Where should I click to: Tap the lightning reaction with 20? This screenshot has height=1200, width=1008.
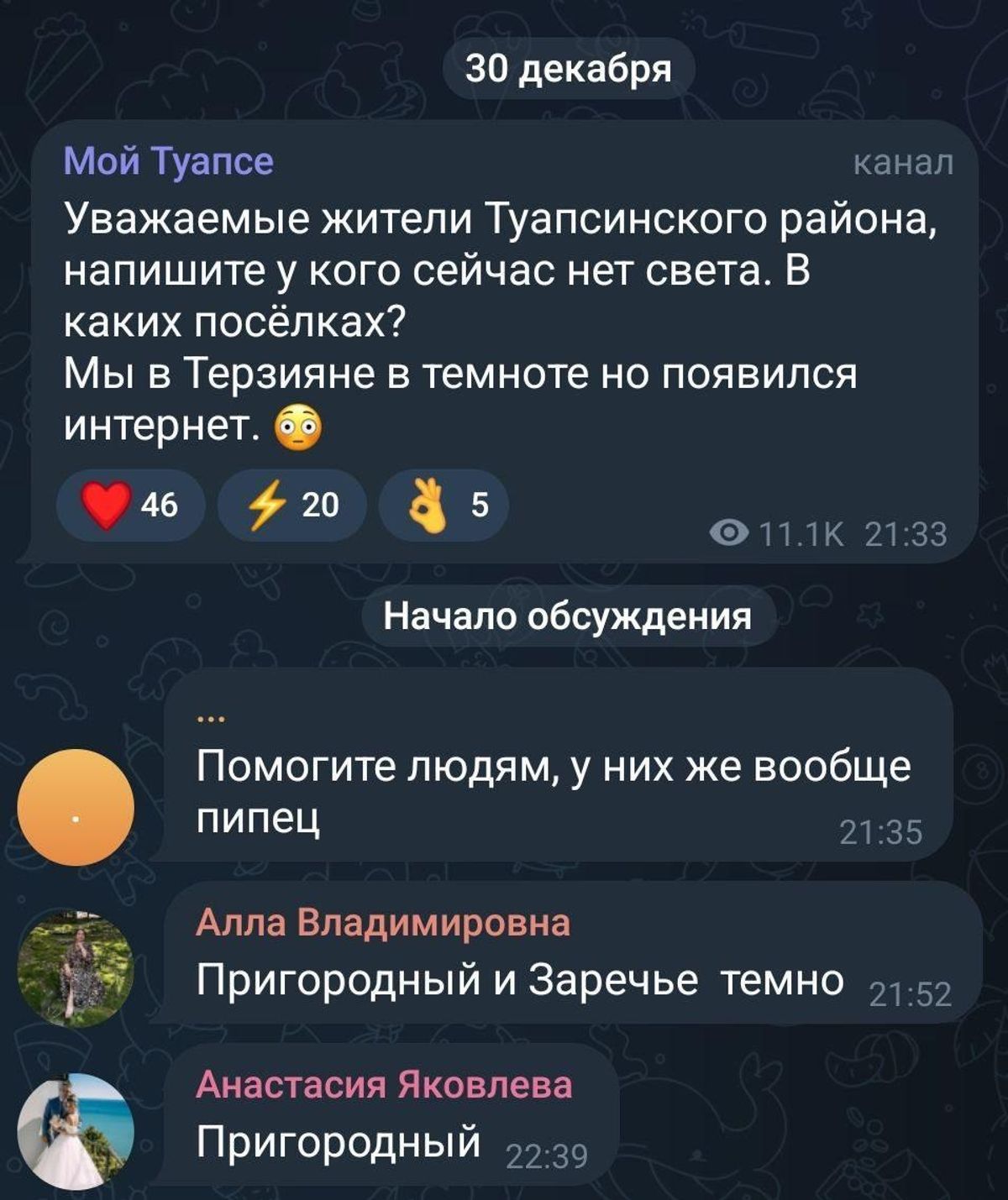click(x=291, y=505)
